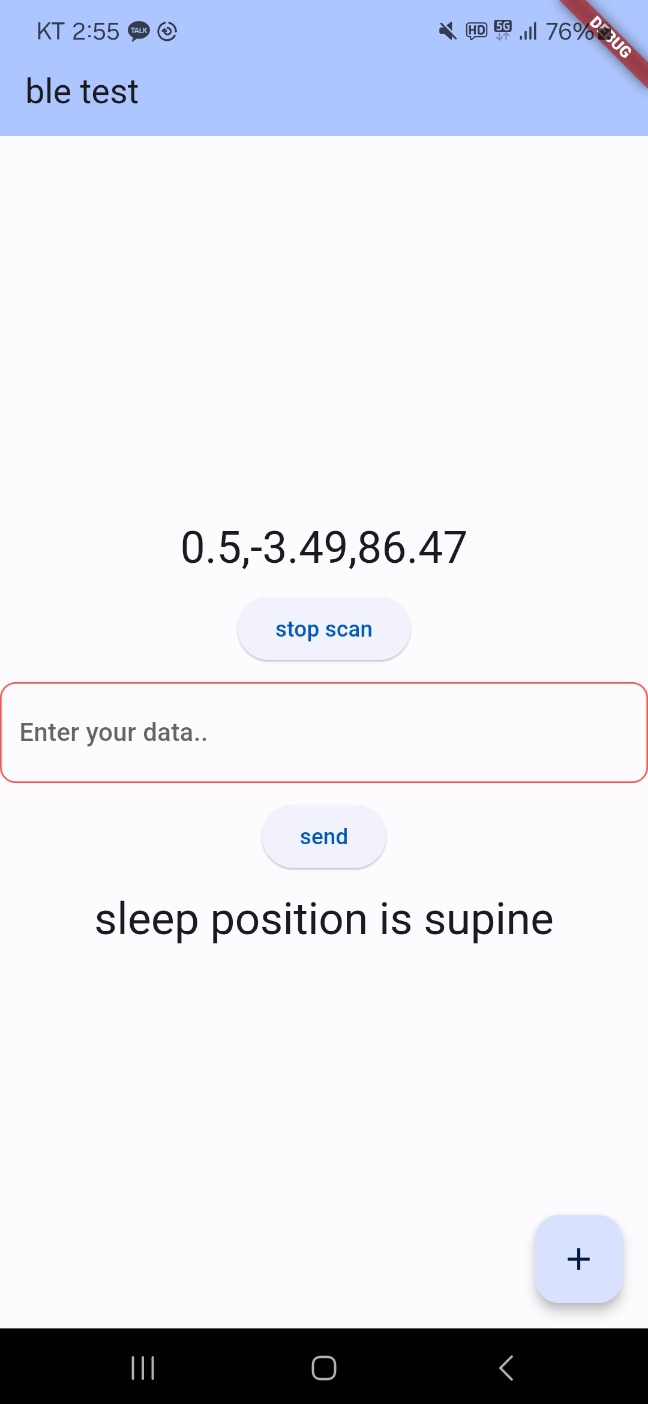Viewport: 648px width, 1404px height.
Task: Tap the stop scan button
Action: click(x=324, y=629)
